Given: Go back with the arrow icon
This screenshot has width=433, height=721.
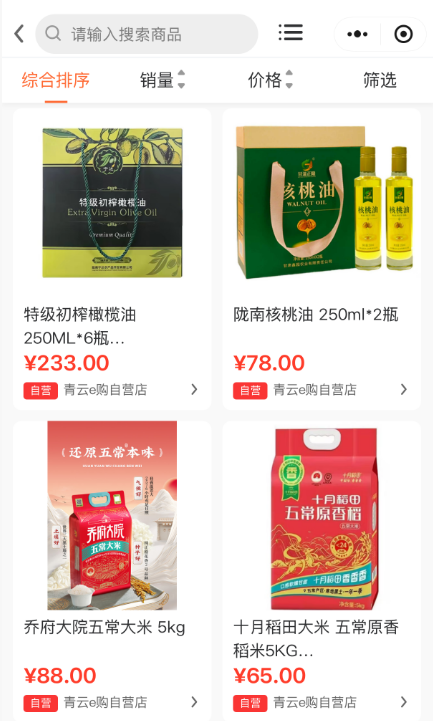Looking at the screenshot, I should coord(19,34).
